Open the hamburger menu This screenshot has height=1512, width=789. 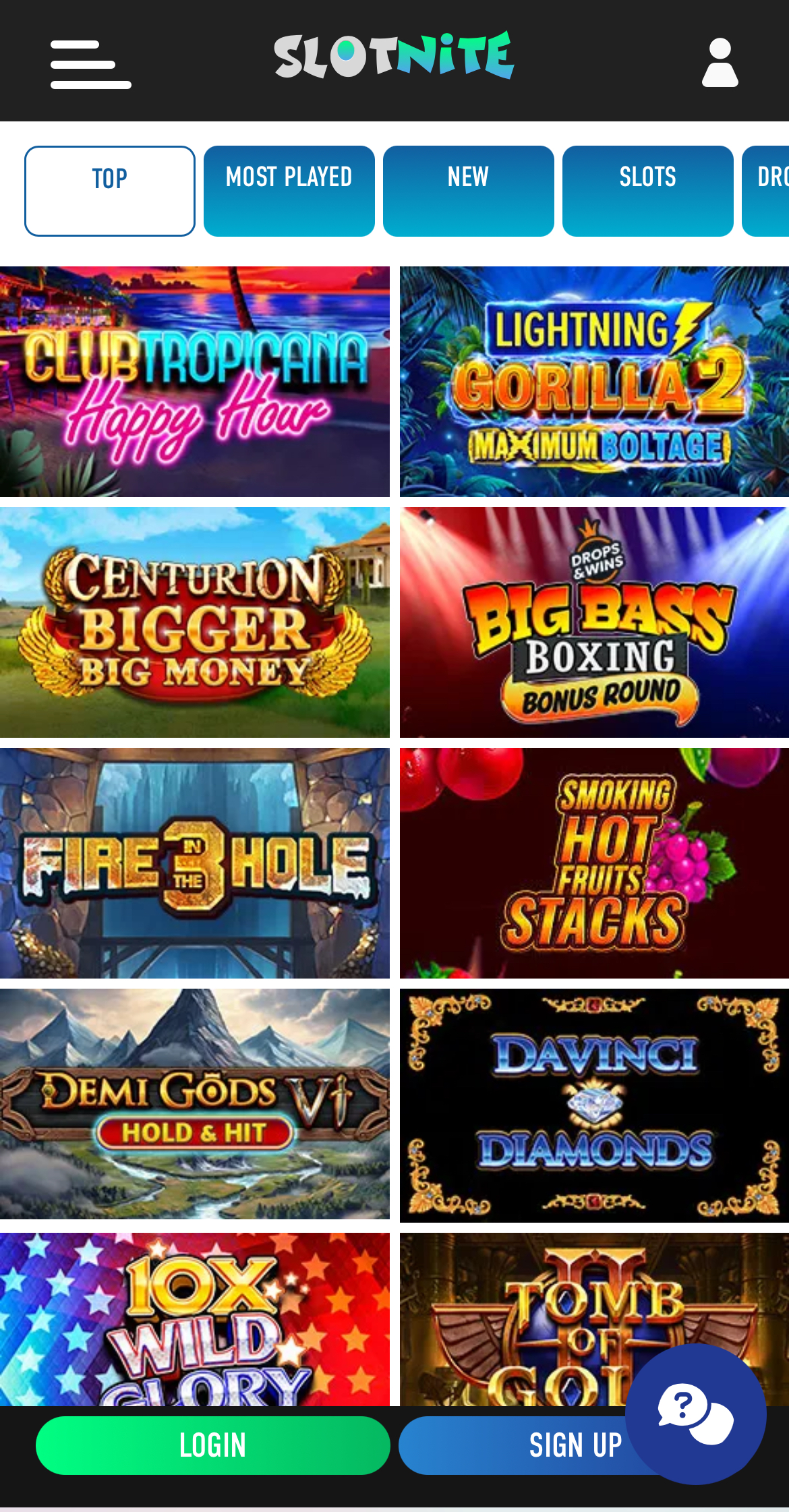(90, 65)
